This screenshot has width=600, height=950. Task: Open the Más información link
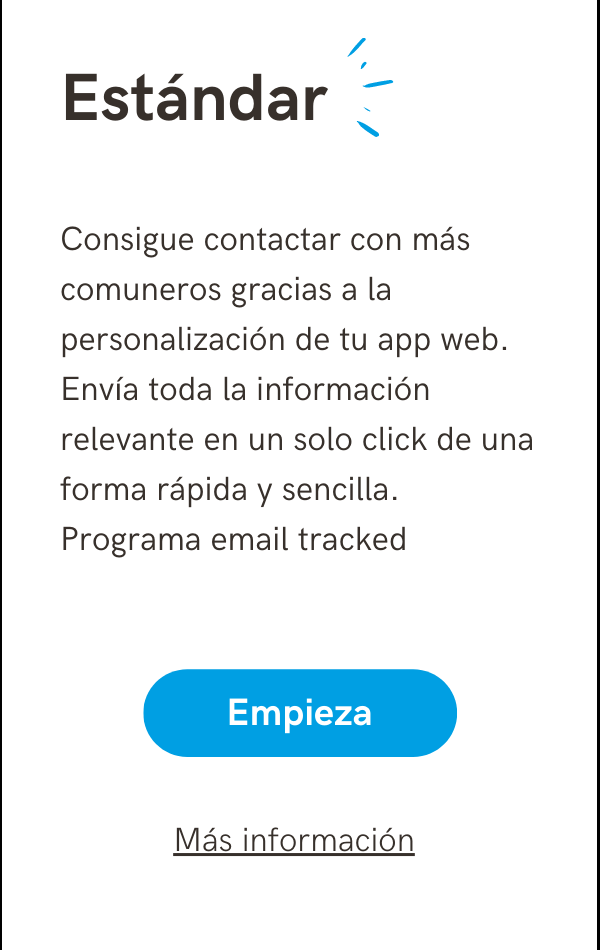pos(294,840)
